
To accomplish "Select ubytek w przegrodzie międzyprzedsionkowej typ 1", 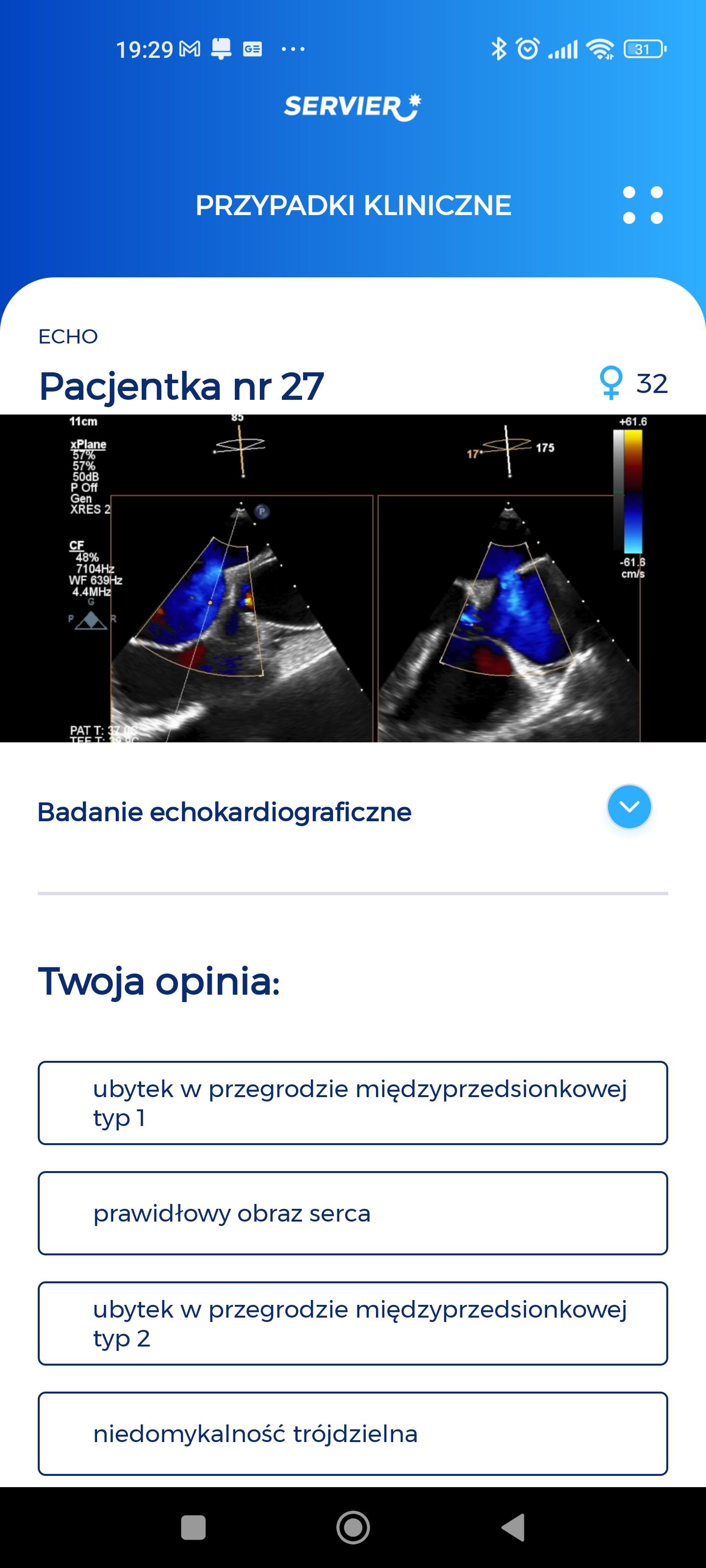I will [x=353, y=1103].
